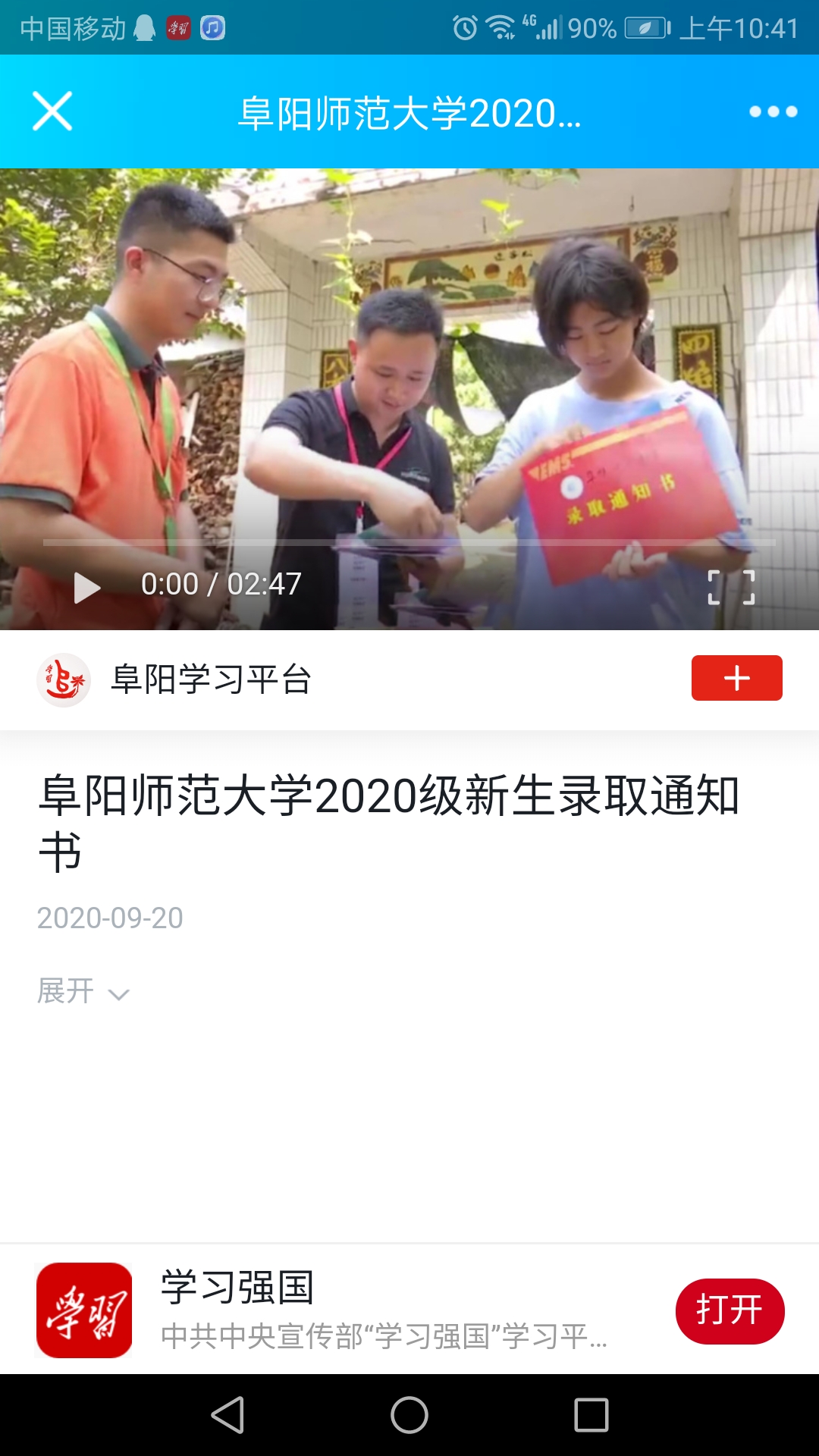Close the page with the X button

(x=52, y=111)
